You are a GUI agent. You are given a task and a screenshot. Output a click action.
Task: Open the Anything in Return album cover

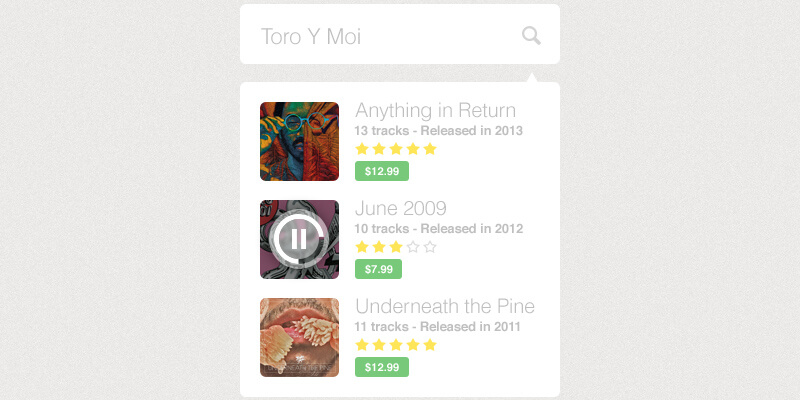point(299,141)
